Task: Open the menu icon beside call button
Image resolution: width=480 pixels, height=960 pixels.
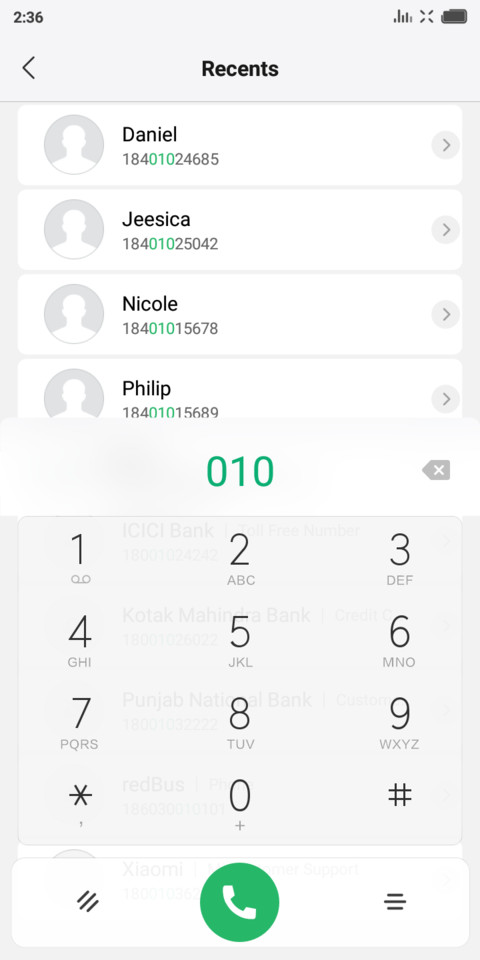Action: pos(395,901)
